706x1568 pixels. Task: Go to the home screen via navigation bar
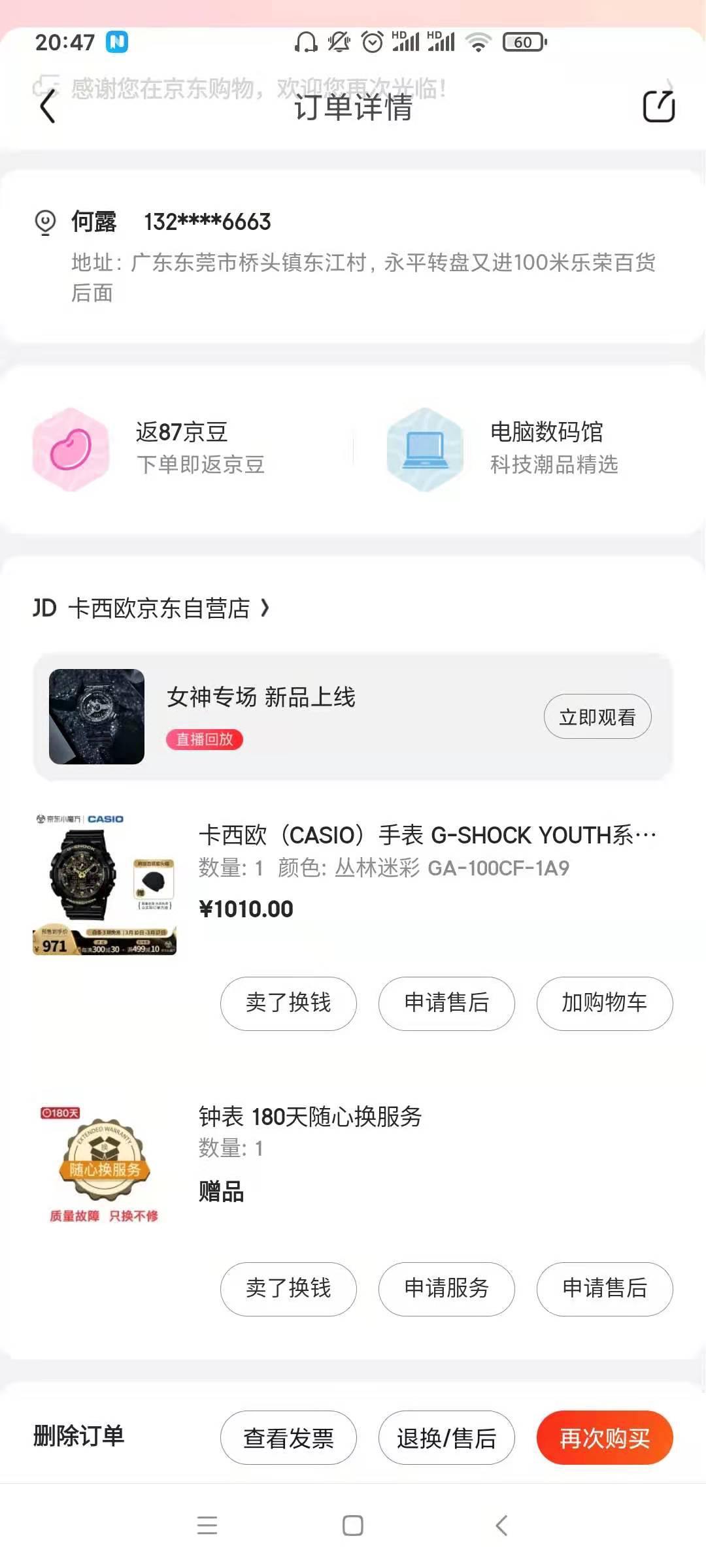353,1526
